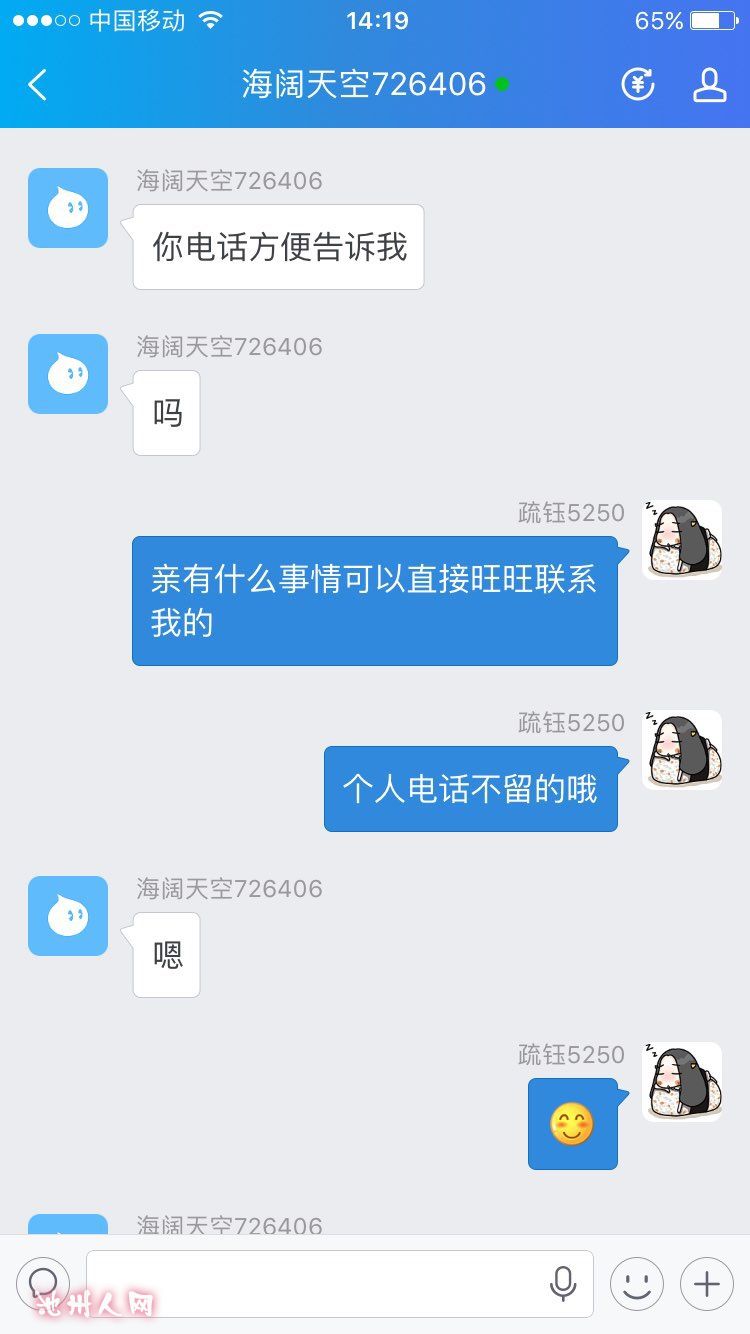Go back from the 海阔天空726406 chat
The image size is (750, 1334).
(38, 85)
